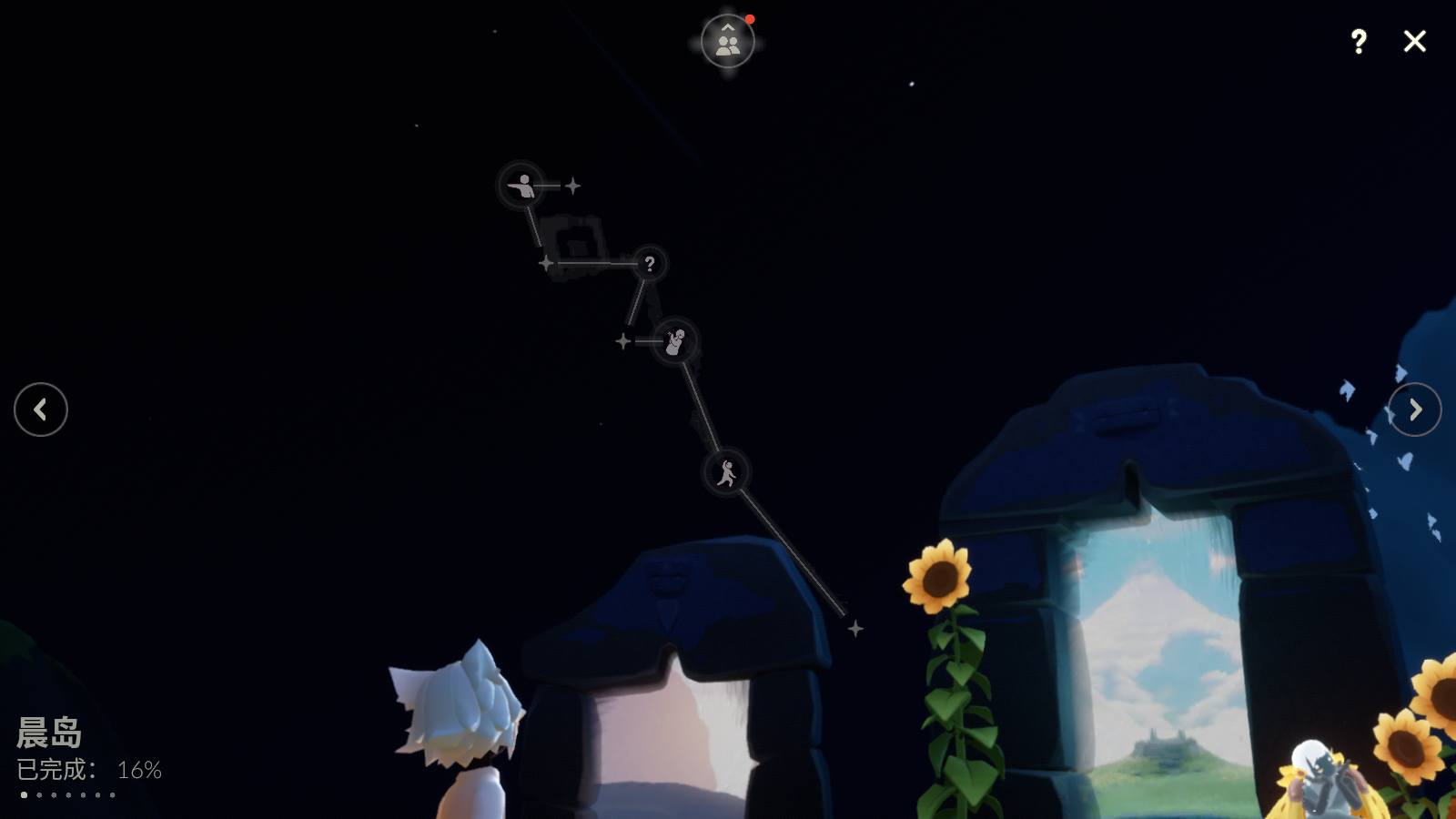Open the friends icon at top
The image size is (1456, 819).
(x=727, y=42)
